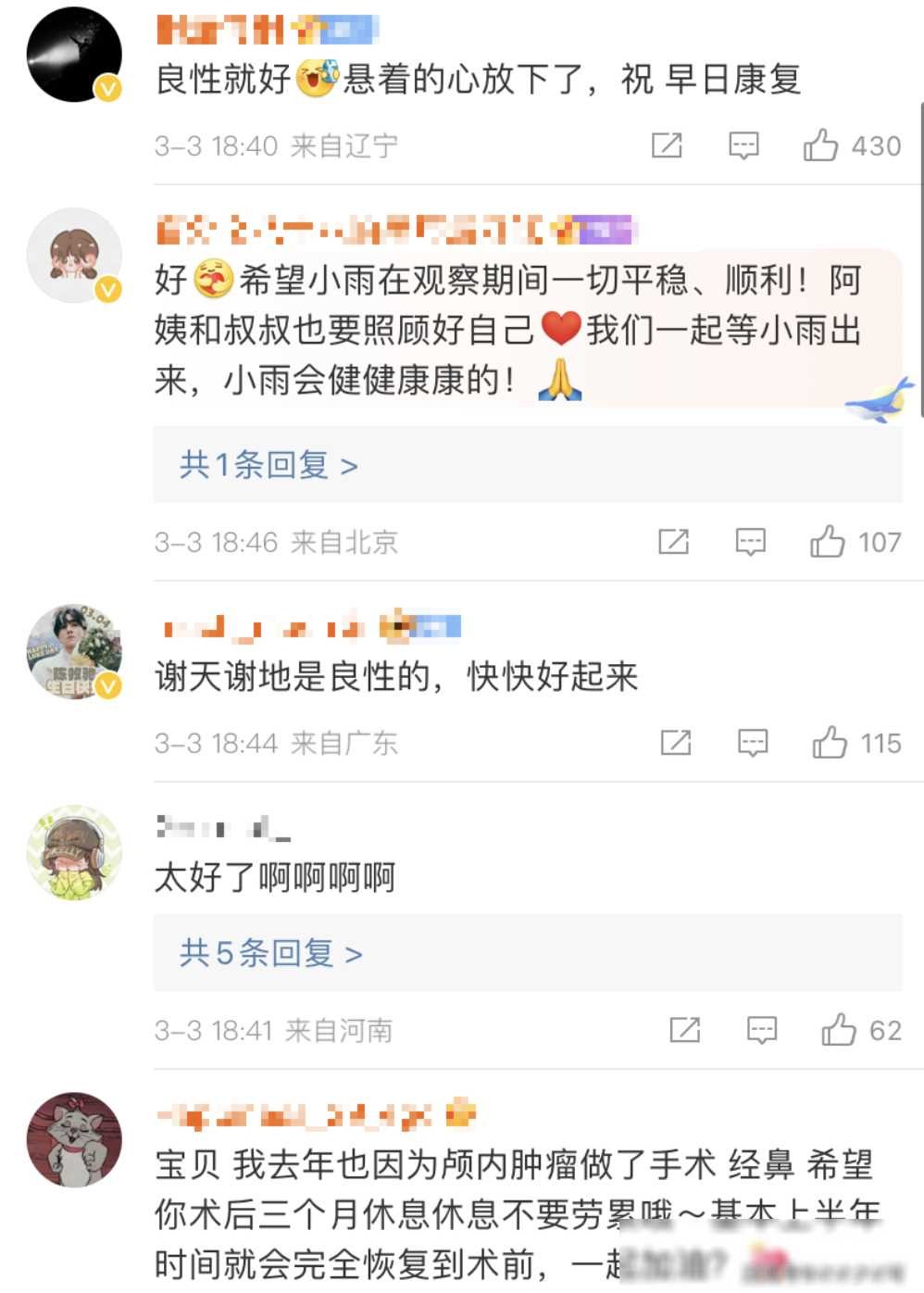Like the Liaoning comment with 430 likes
The height and width of the screenshot is (1293, 924).
coord(821,145)
